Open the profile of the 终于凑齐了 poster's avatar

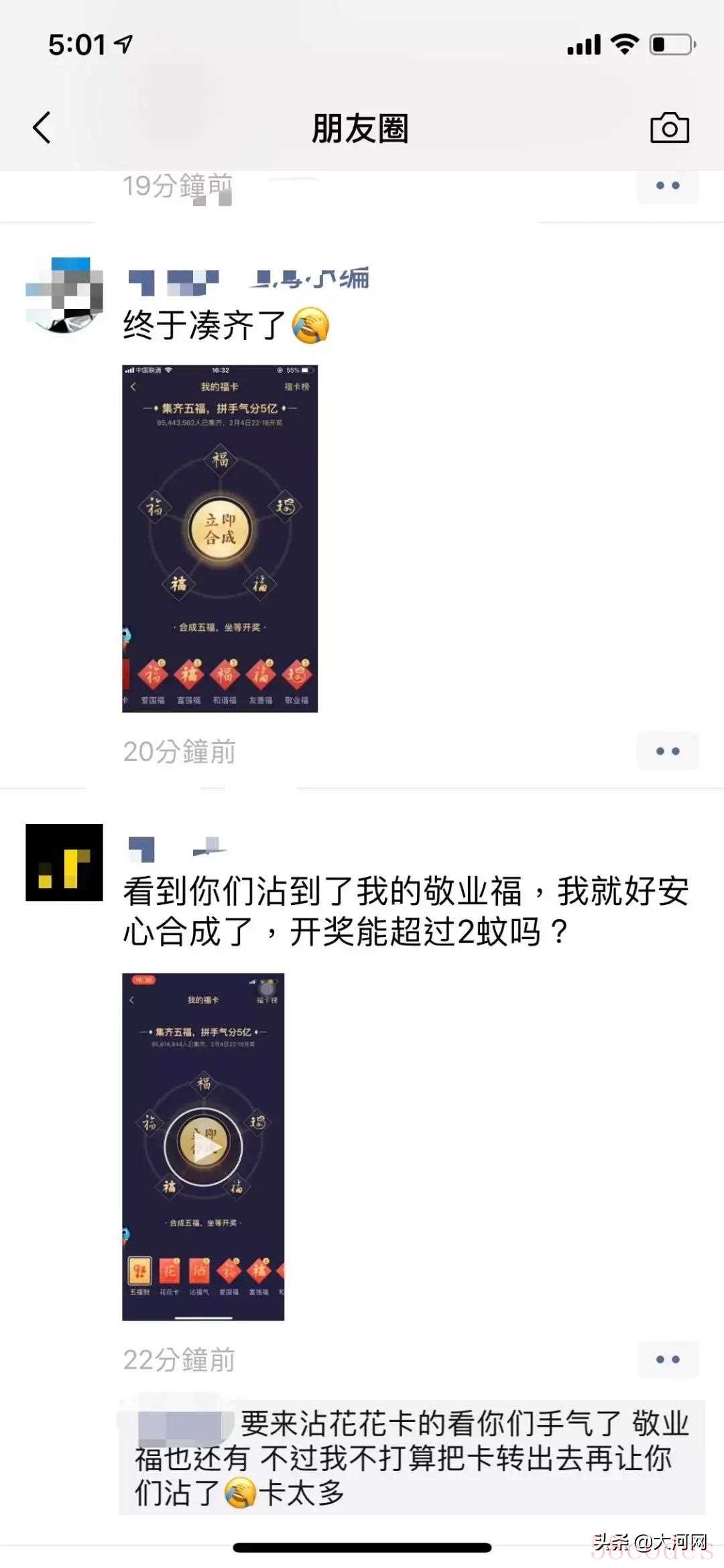pos(64,296)
